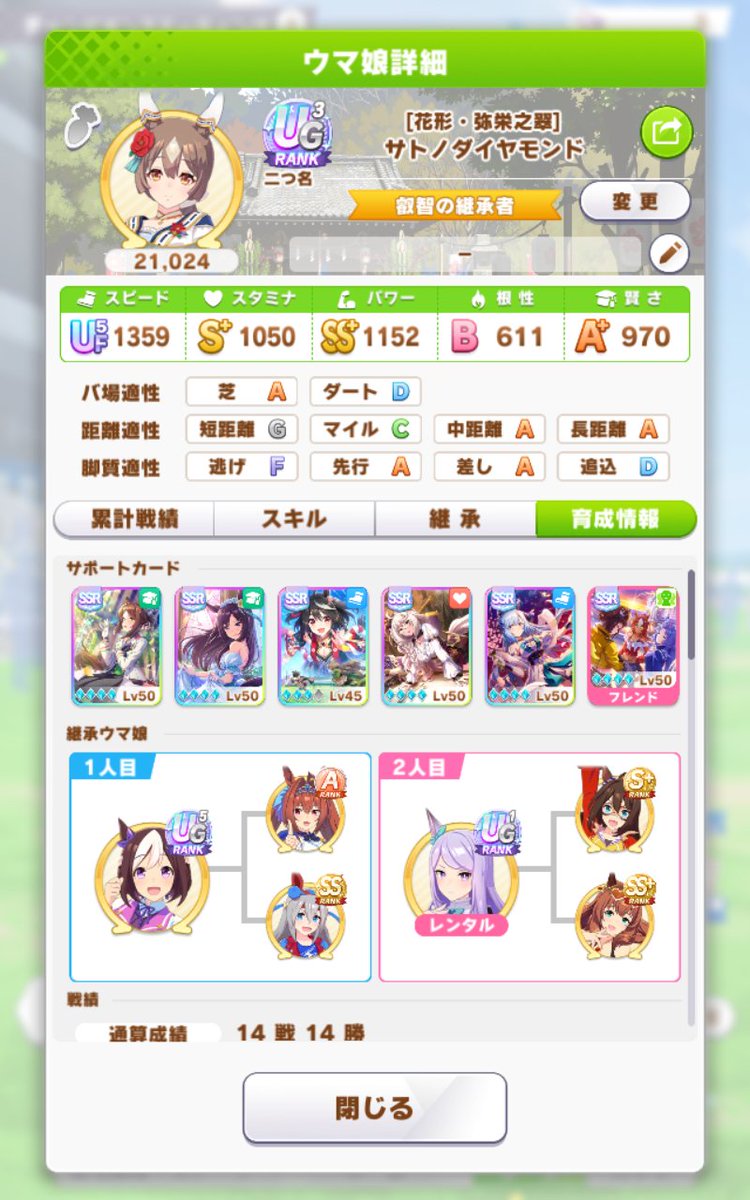Select the 育成情報 tab
The height and width of the screenshot is (1200, 750).
coord(615,519)
